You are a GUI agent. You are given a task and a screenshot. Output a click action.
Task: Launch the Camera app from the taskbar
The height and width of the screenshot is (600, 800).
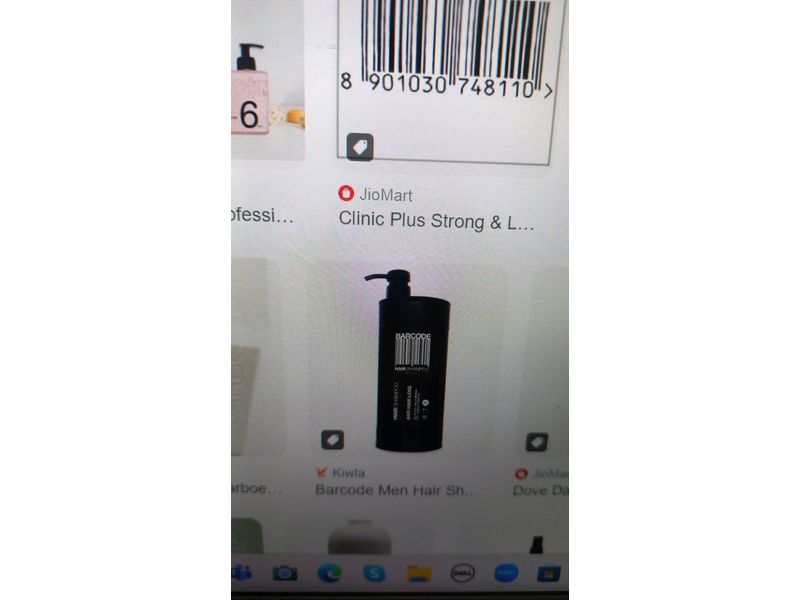tap(285, 573)
